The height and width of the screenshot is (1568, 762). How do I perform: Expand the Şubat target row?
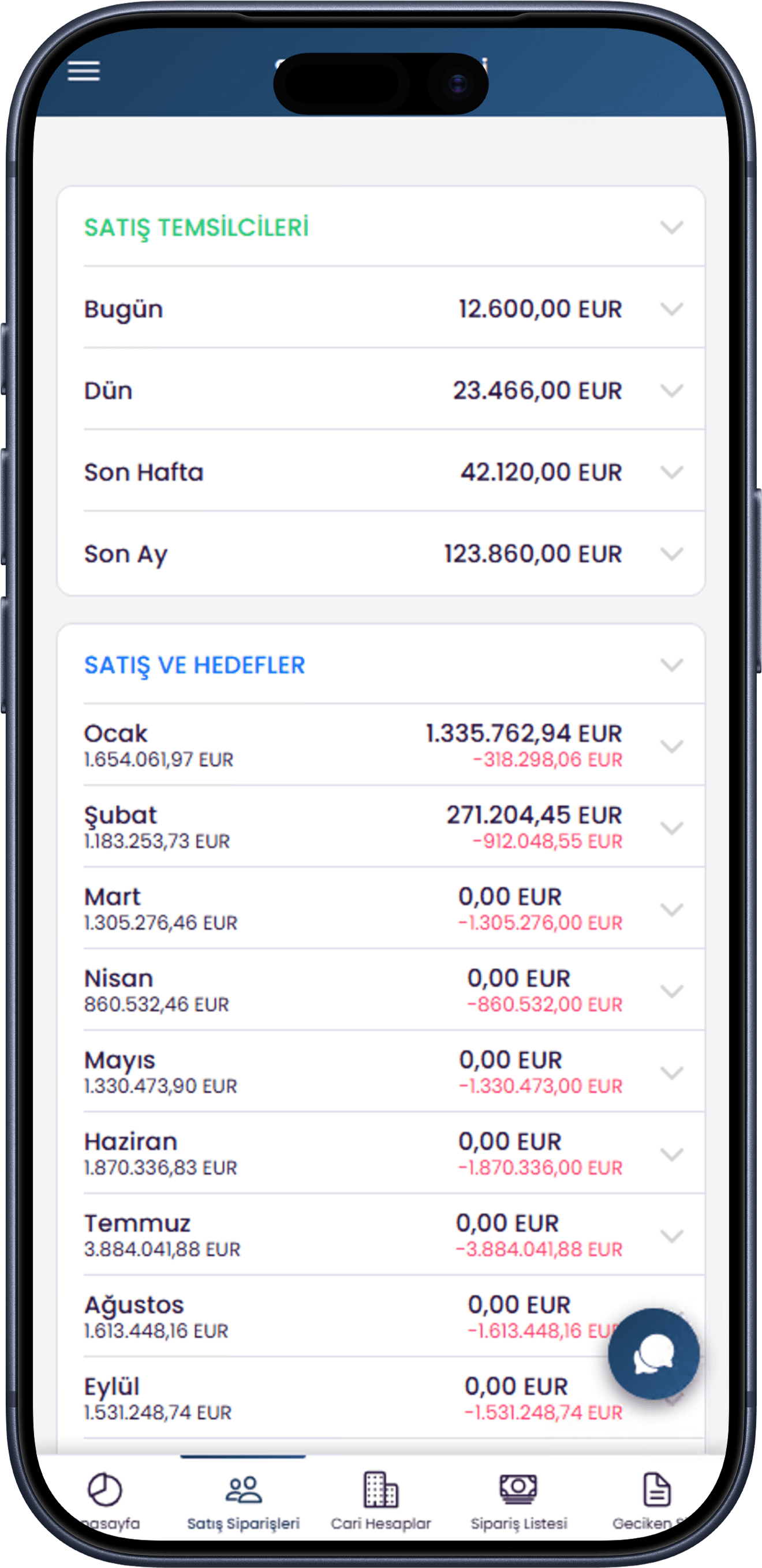click(671, 828)
